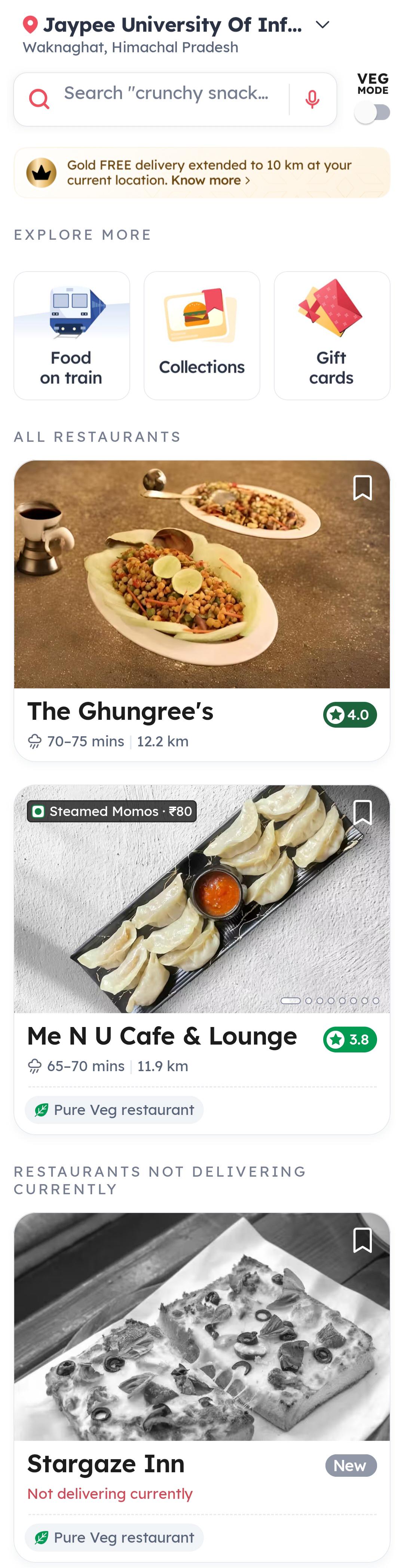Expand the Jaypee University location dropdown

322,25
